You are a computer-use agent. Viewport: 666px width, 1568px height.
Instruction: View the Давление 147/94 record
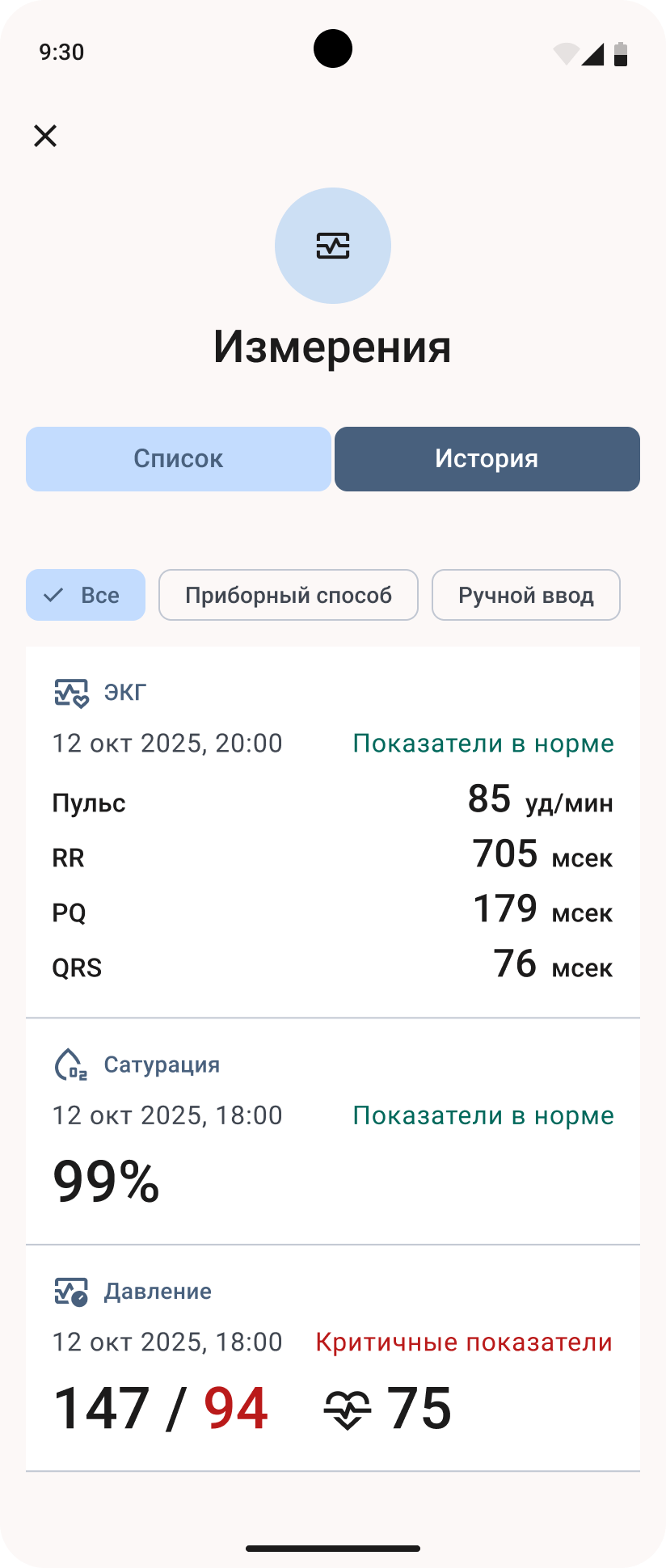(x=333, y=1358)
